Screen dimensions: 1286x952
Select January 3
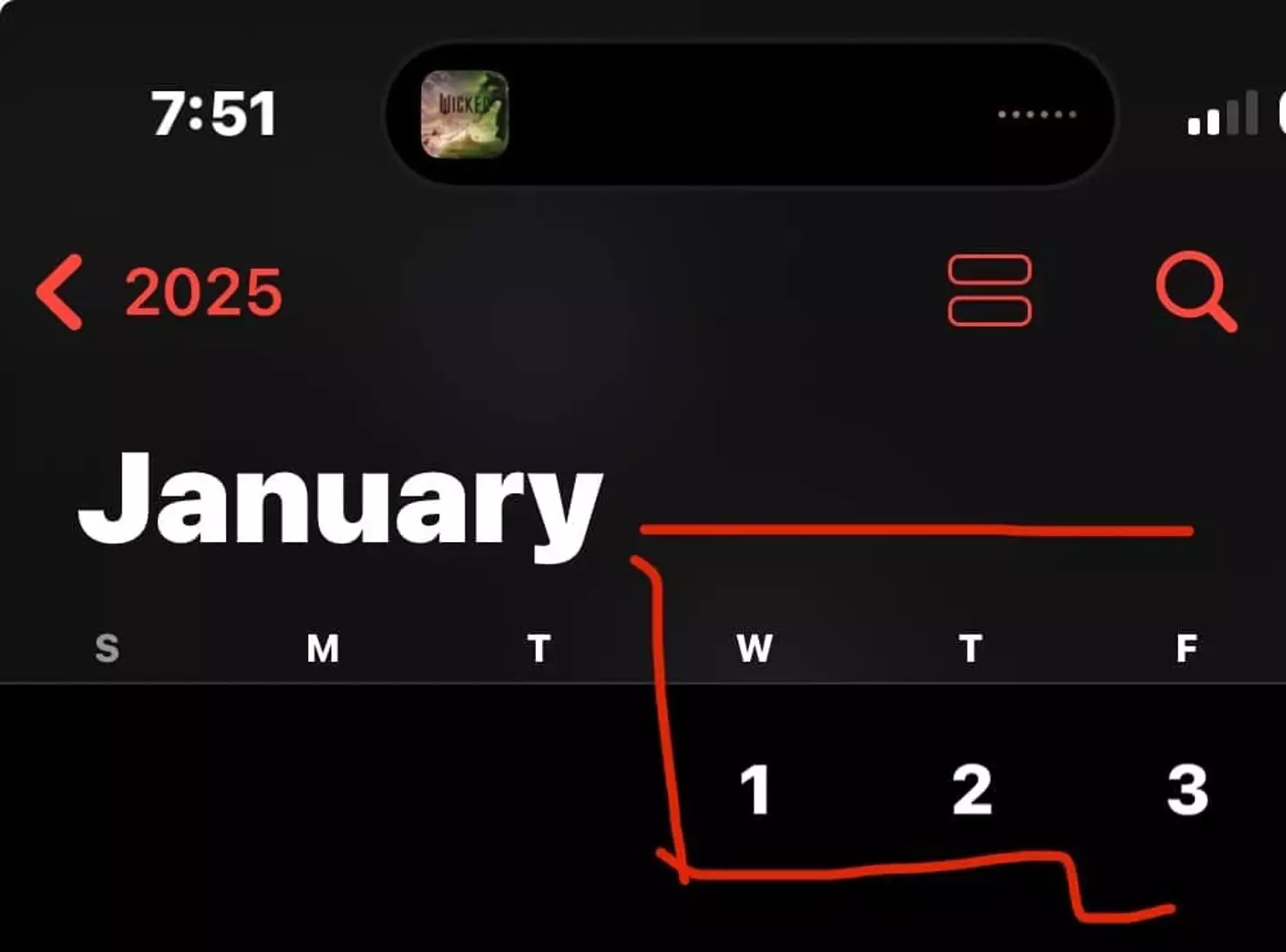tap(1187, 789)
